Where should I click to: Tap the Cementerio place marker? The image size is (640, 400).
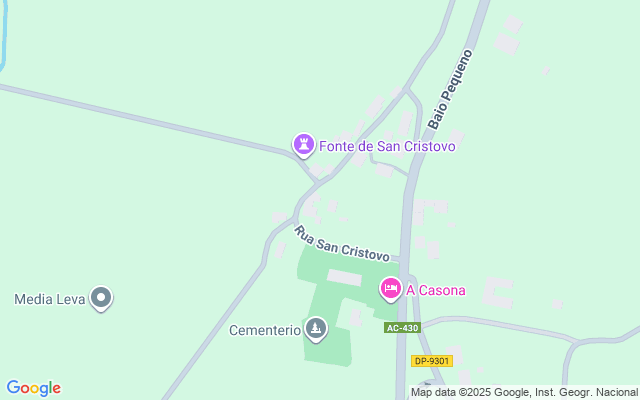tap(316, 329)
